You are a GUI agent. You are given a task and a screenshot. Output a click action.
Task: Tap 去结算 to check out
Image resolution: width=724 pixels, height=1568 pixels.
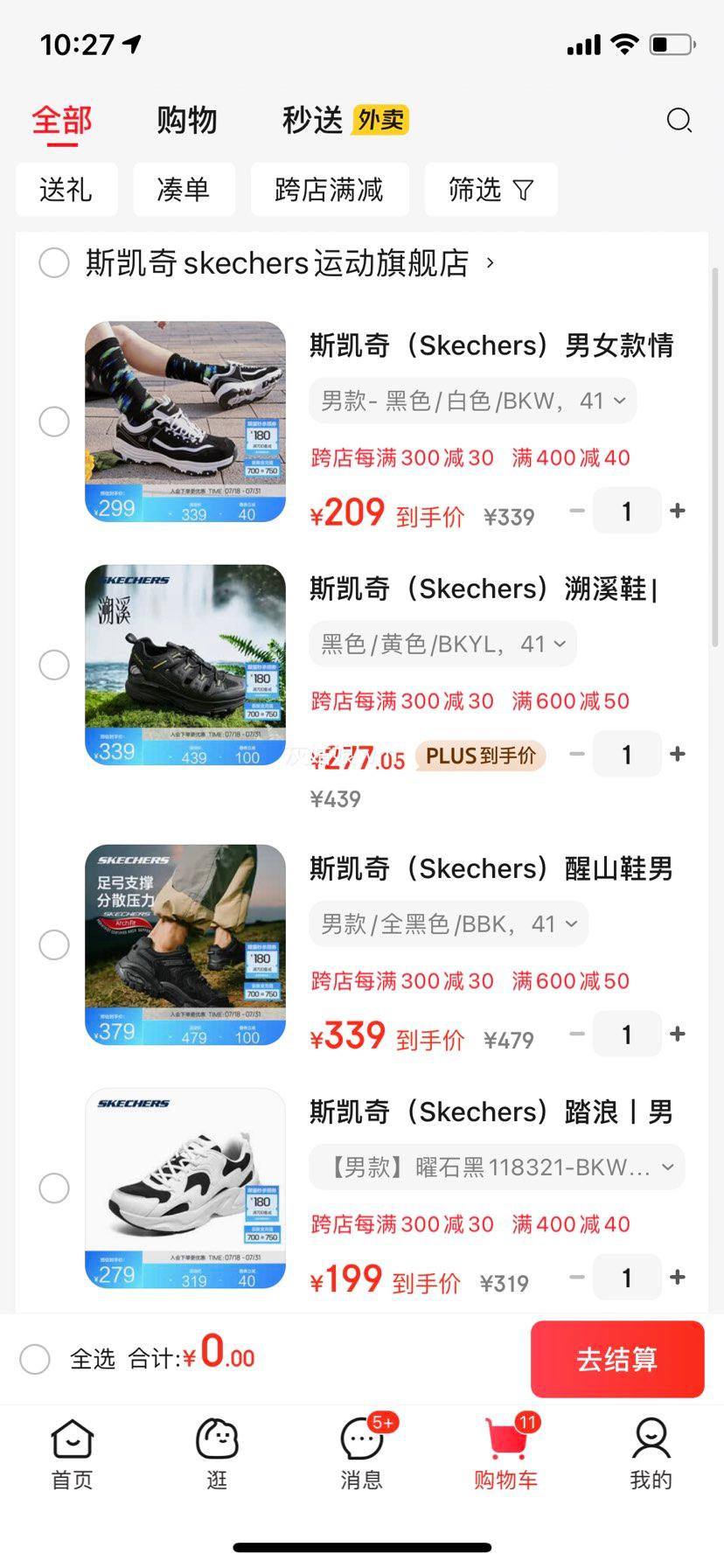point(617,1359)
